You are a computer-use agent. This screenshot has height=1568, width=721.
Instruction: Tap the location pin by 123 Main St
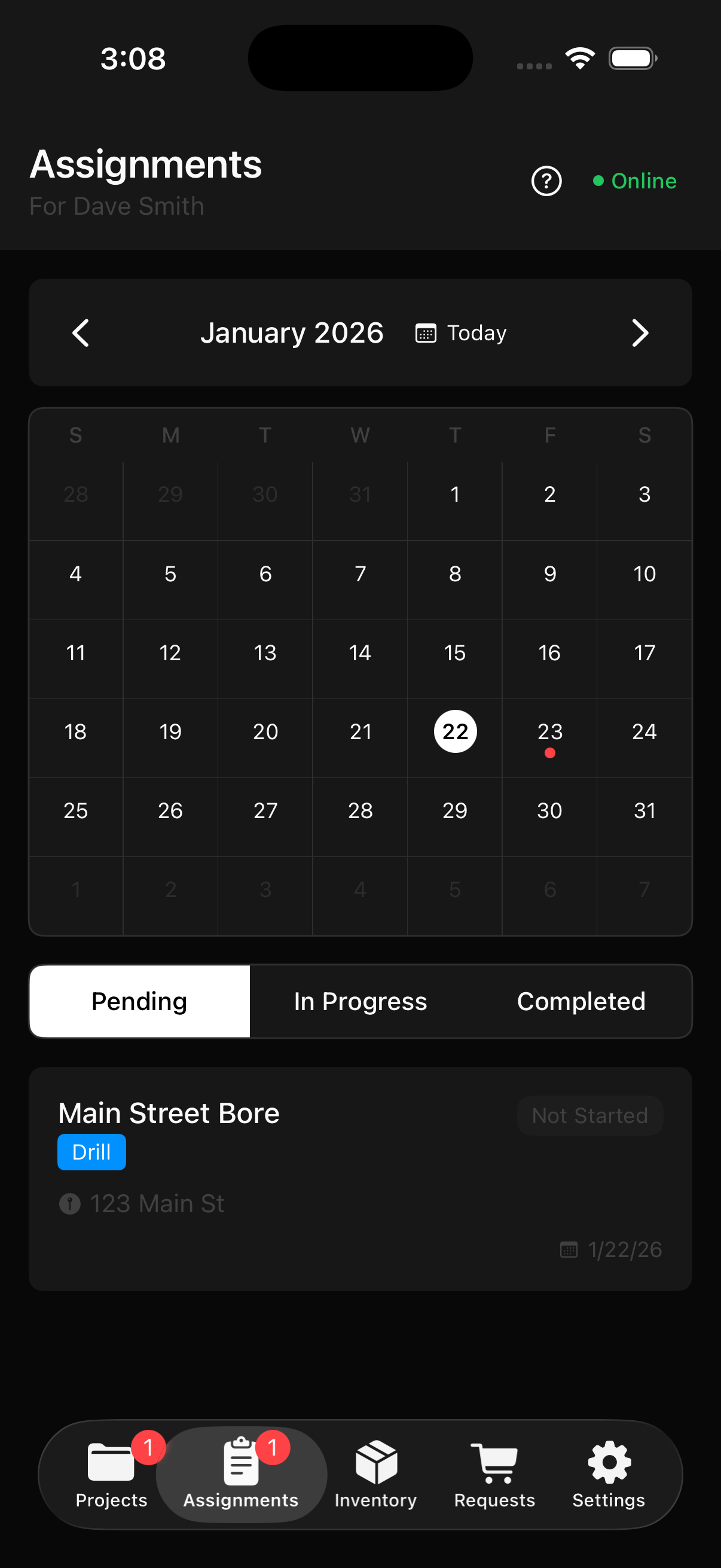point(69,1202)
